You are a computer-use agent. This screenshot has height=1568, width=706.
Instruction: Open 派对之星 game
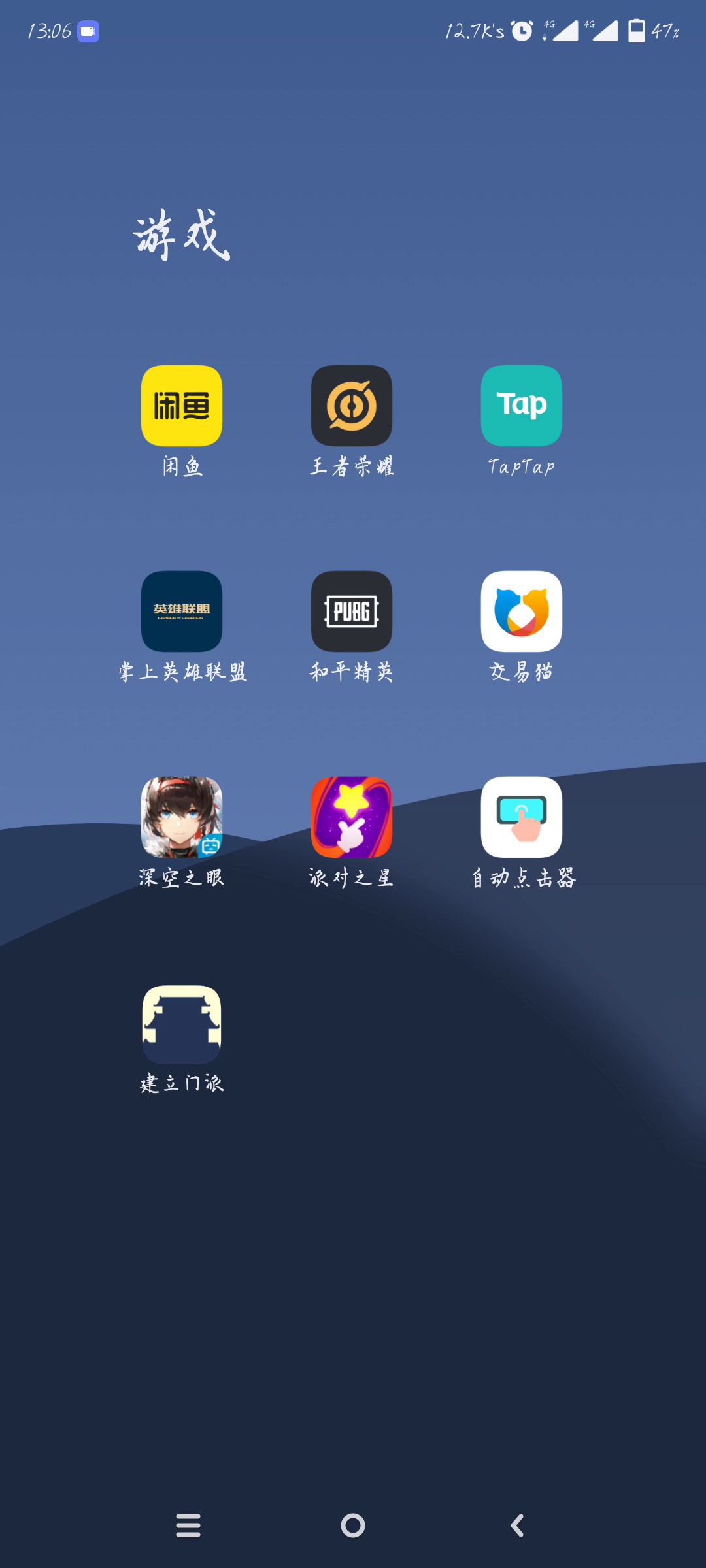(352, 817)
